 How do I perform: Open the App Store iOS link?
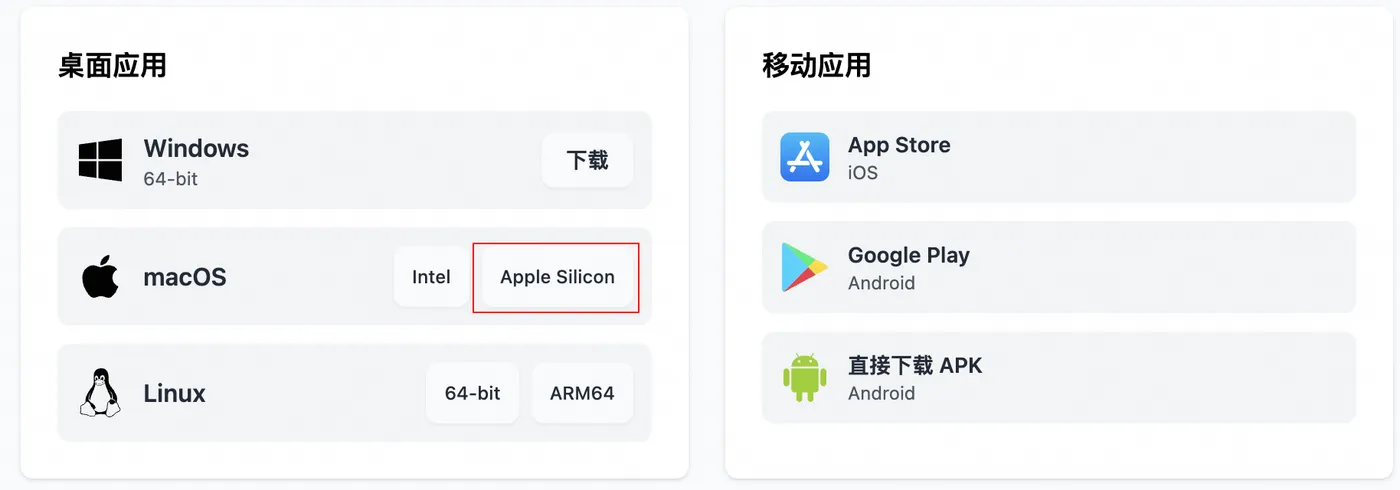(x=1058, y=157)
